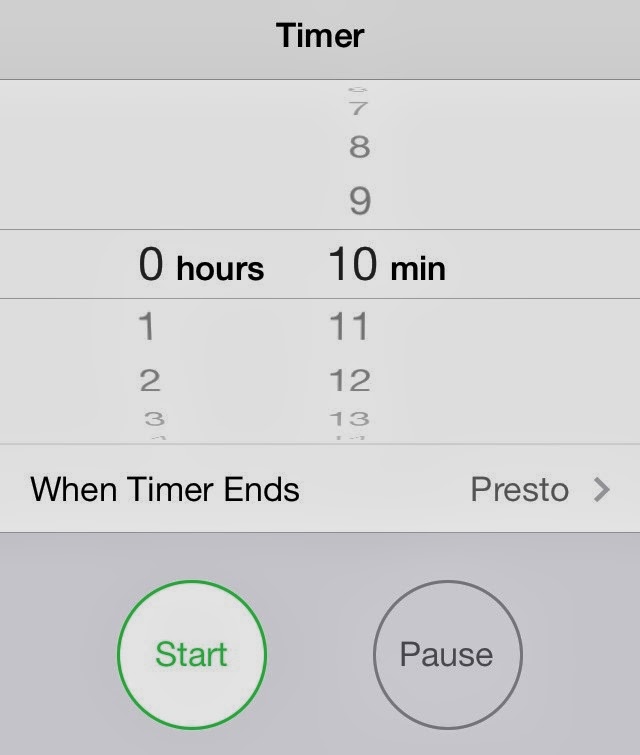Select 8 in the minutes picker
The width and height of the screenshot is (640, 755).
(360, 148)
